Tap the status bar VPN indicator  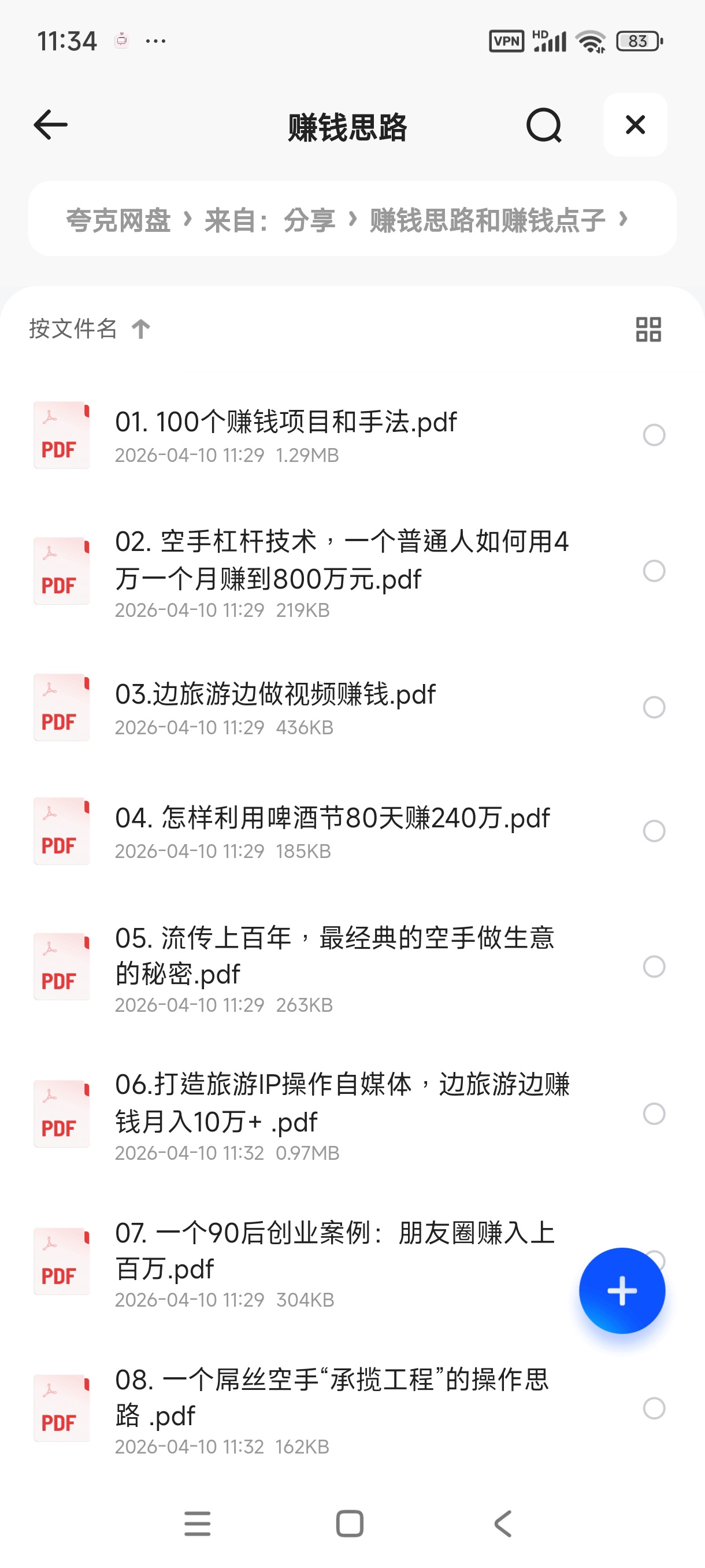click(507, 40)
